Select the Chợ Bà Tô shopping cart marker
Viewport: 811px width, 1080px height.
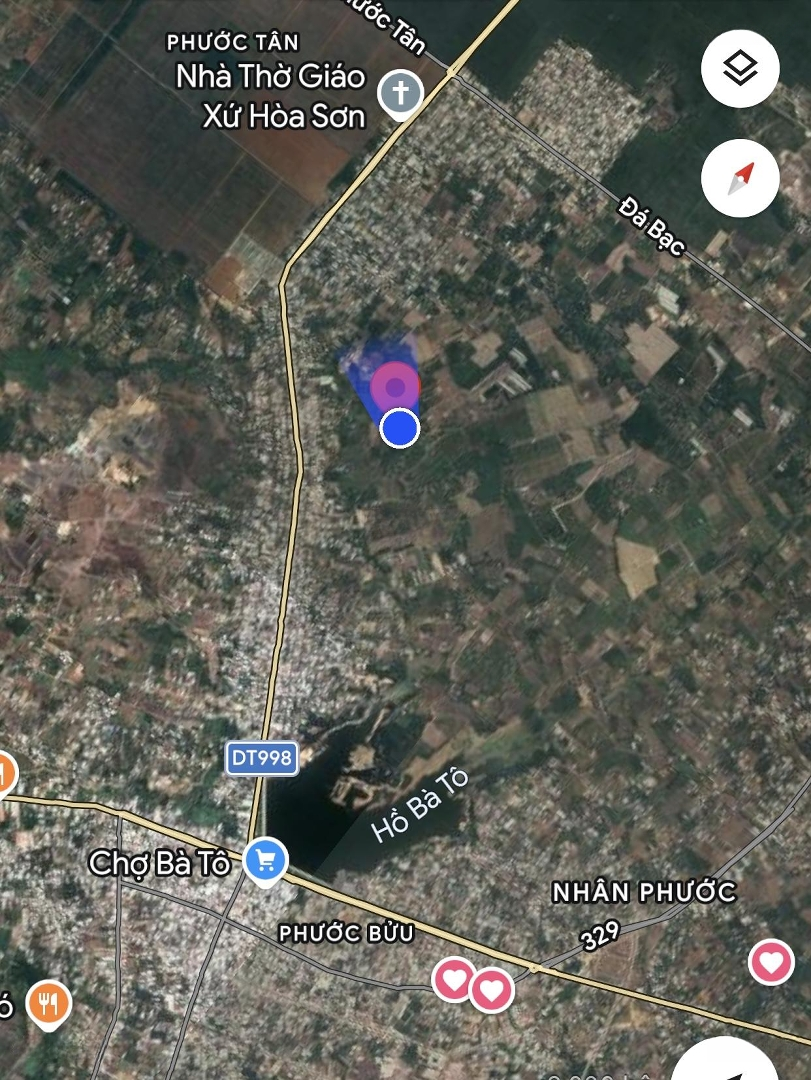(265, 860)
